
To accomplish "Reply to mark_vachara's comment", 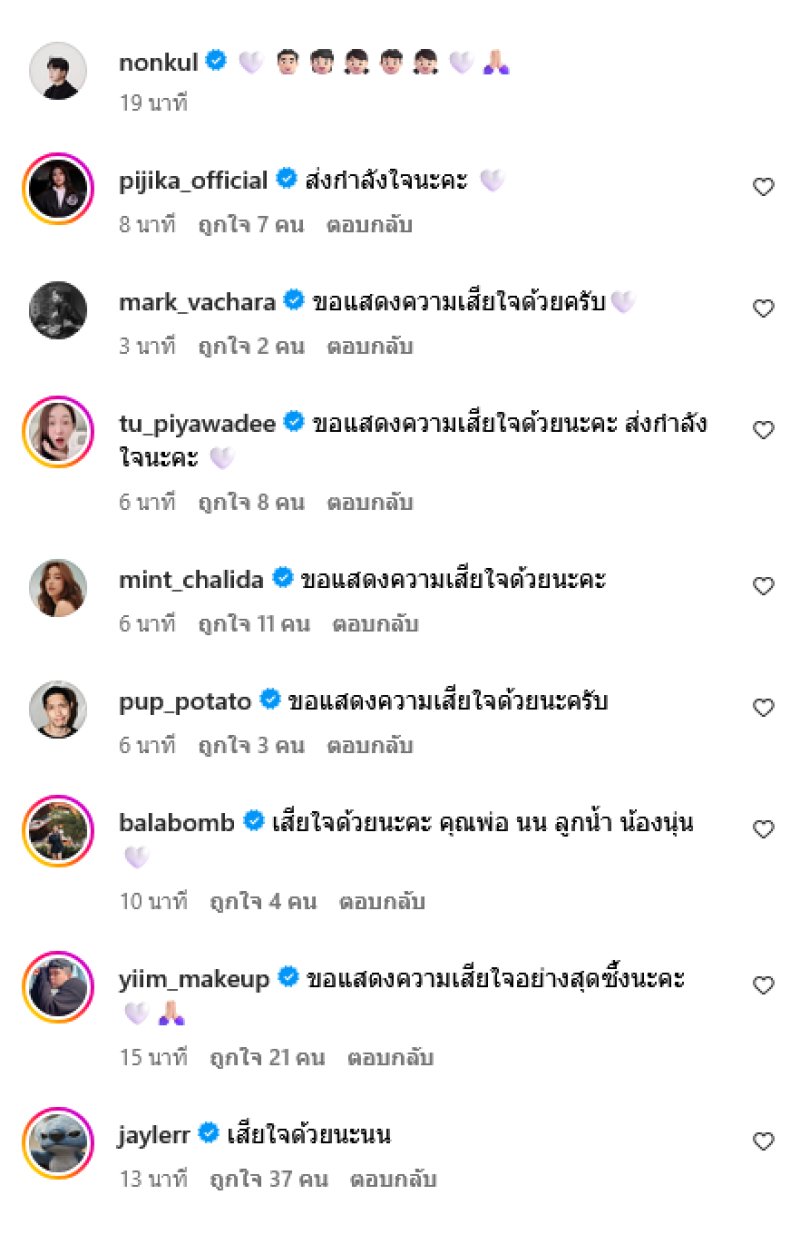I will pyautogui.click(x=369, y=347).
